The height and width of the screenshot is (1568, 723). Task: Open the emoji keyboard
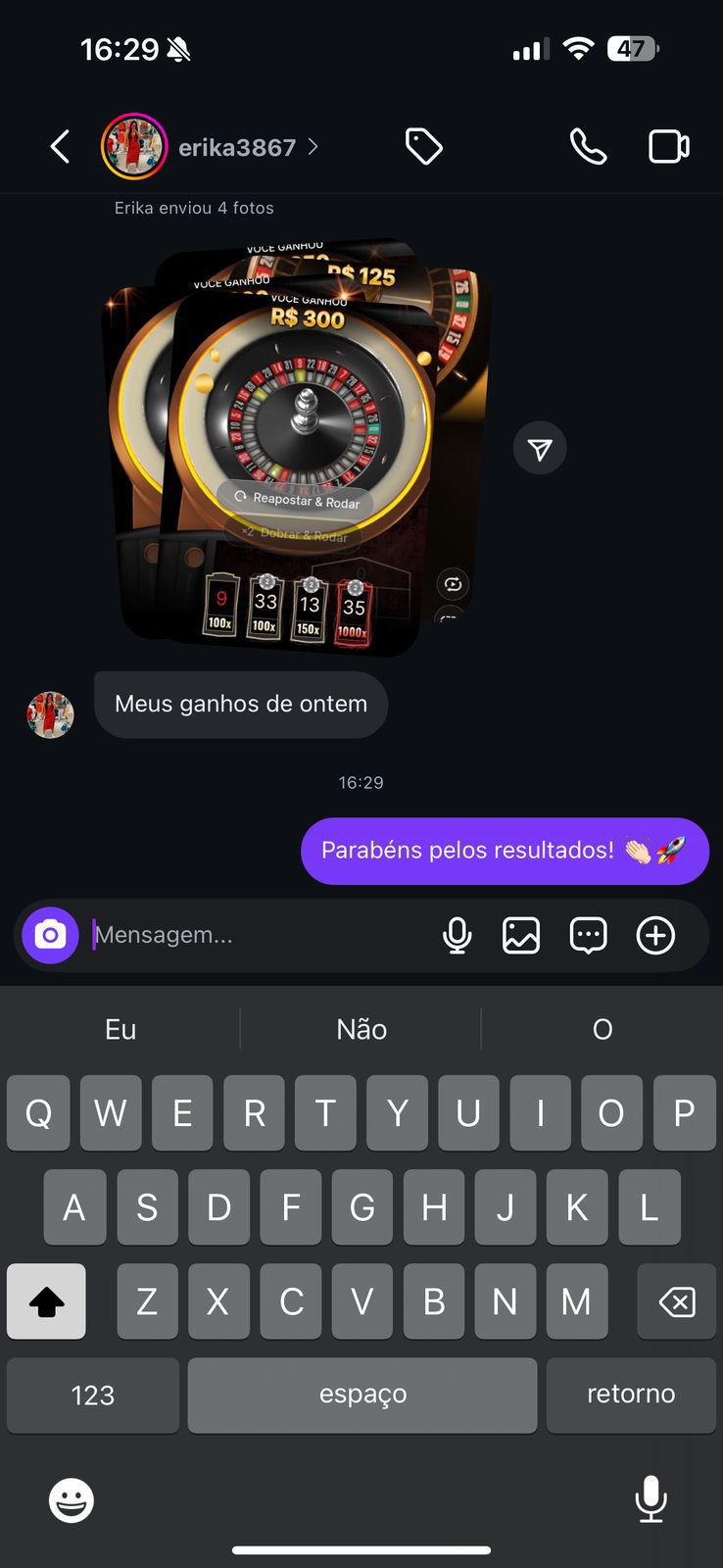[x=72, y=1500]
